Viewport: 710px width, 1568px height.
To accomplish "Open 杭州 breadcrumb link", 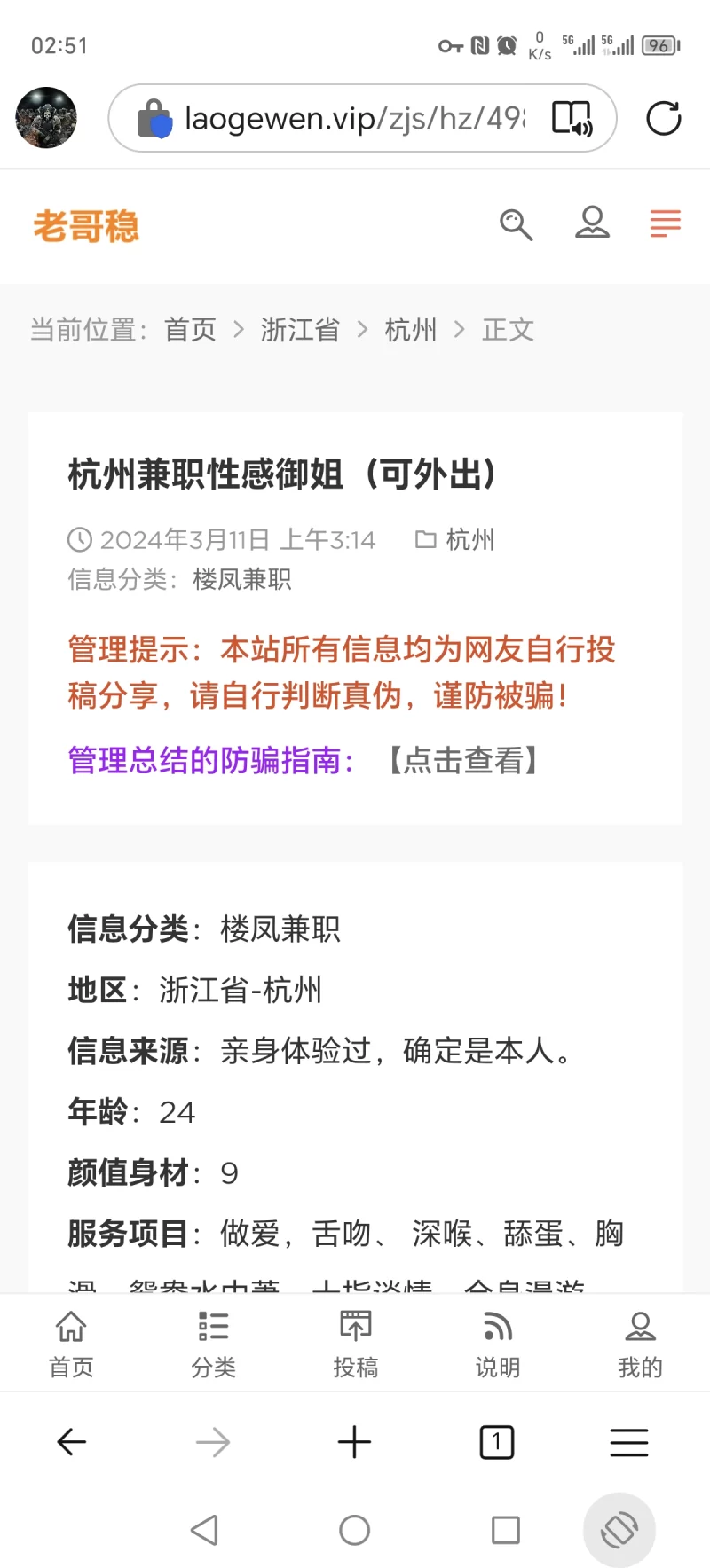I will click(410, 330).
